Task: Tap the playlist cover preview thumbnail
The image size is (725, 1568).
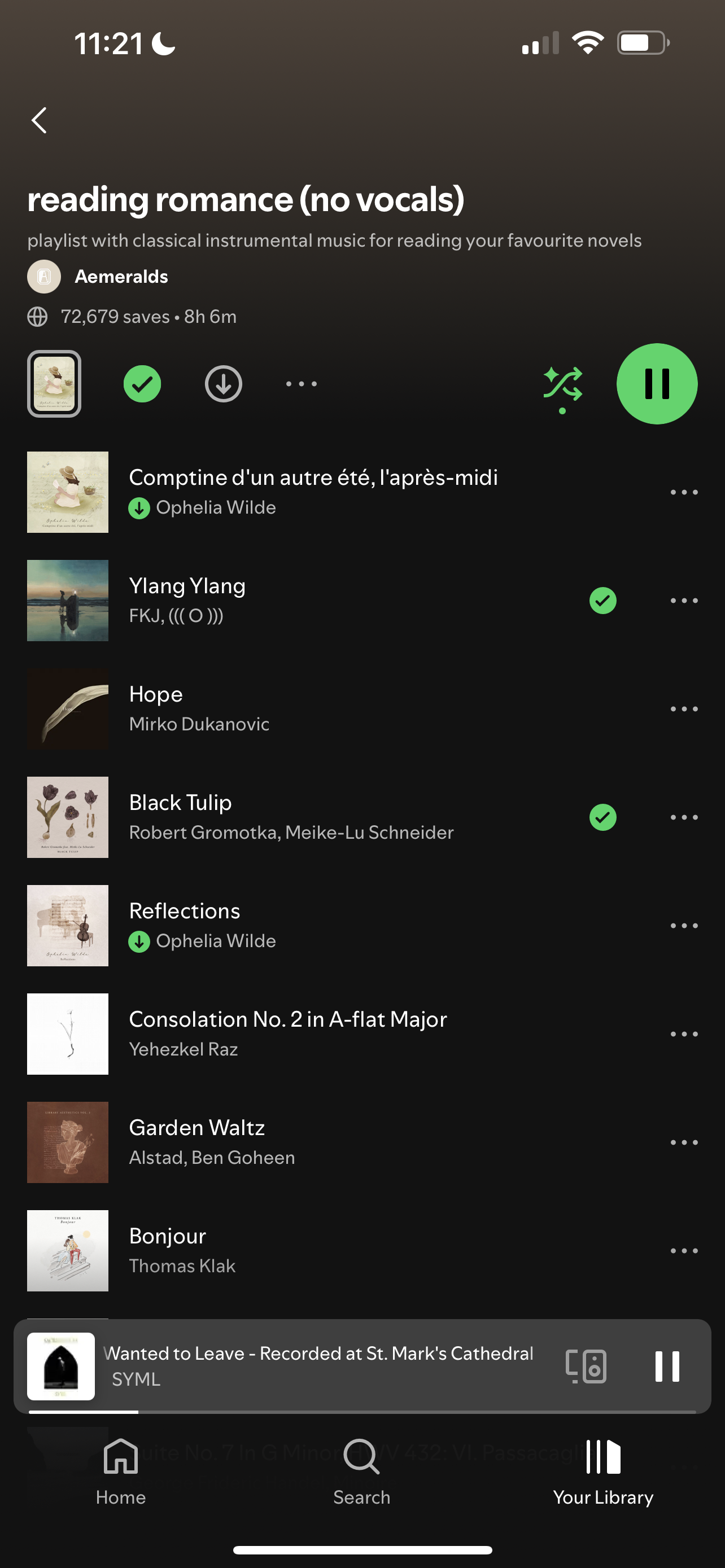Action: (54, 384)
